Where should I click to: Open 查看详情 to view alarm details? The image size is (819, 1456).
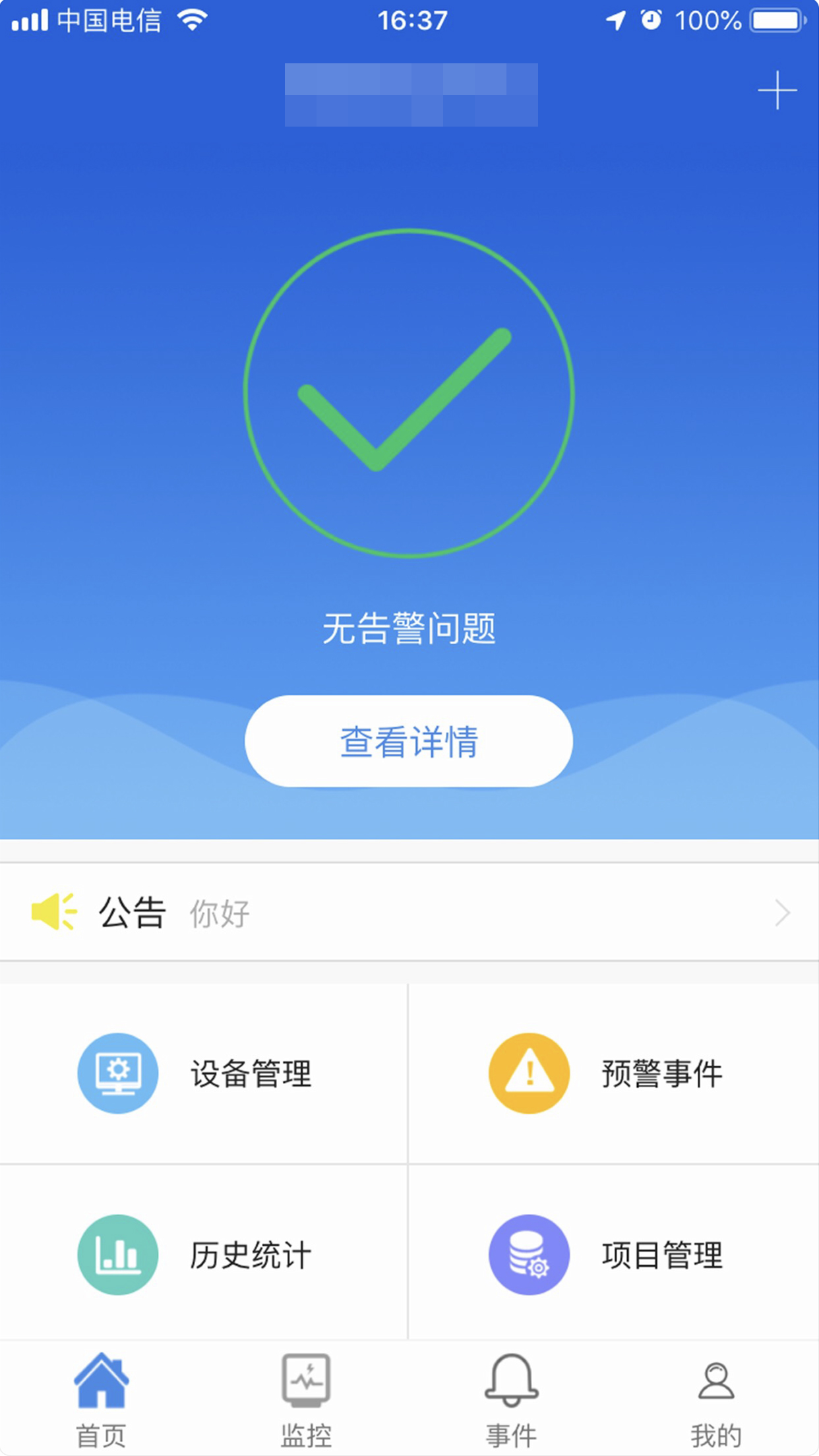point(409,741)
